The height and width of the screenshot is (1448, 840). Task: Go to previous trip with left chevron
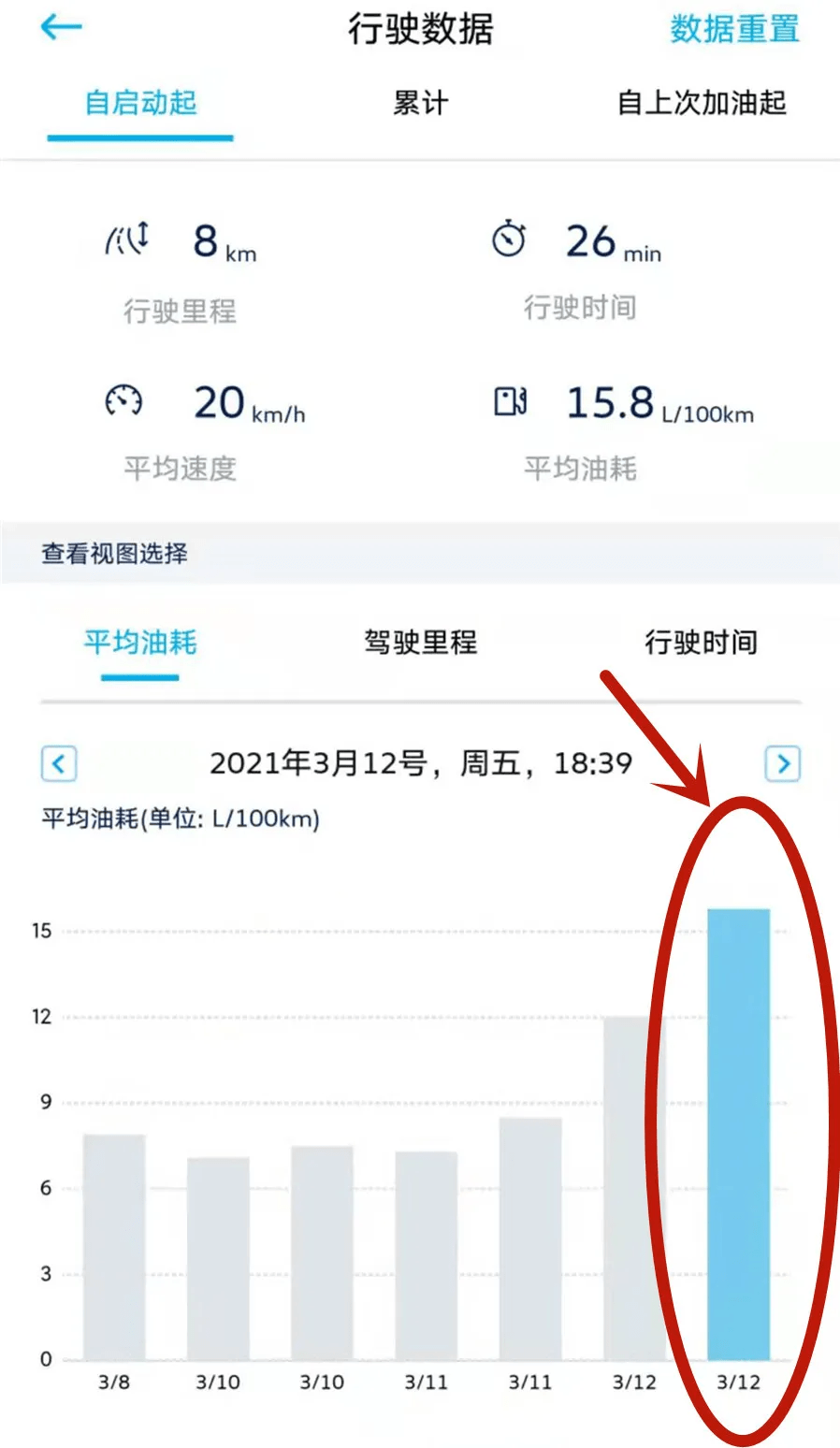pos(58,764)
